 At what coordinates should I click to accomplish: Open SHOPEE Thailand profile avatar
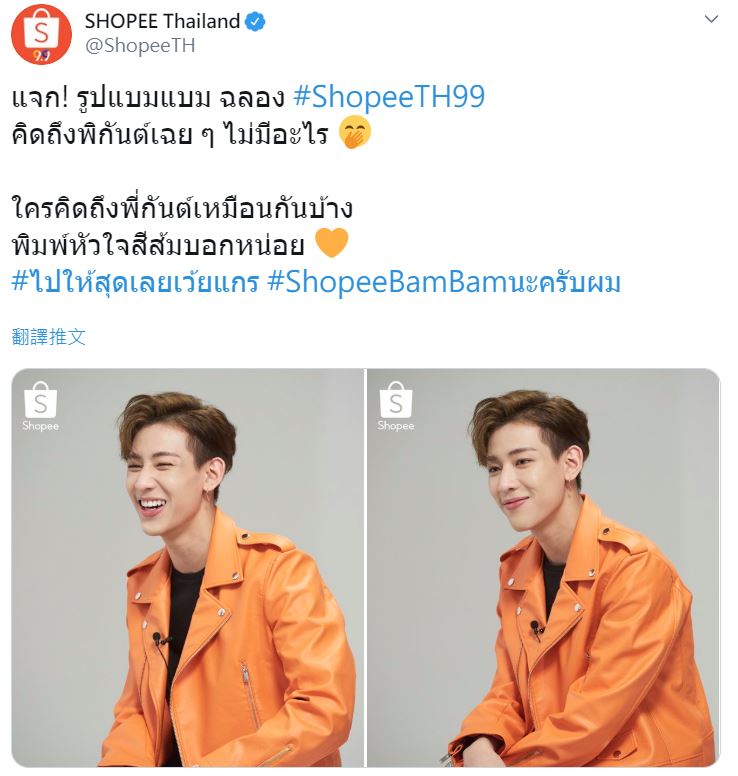[x=41, y=34]
